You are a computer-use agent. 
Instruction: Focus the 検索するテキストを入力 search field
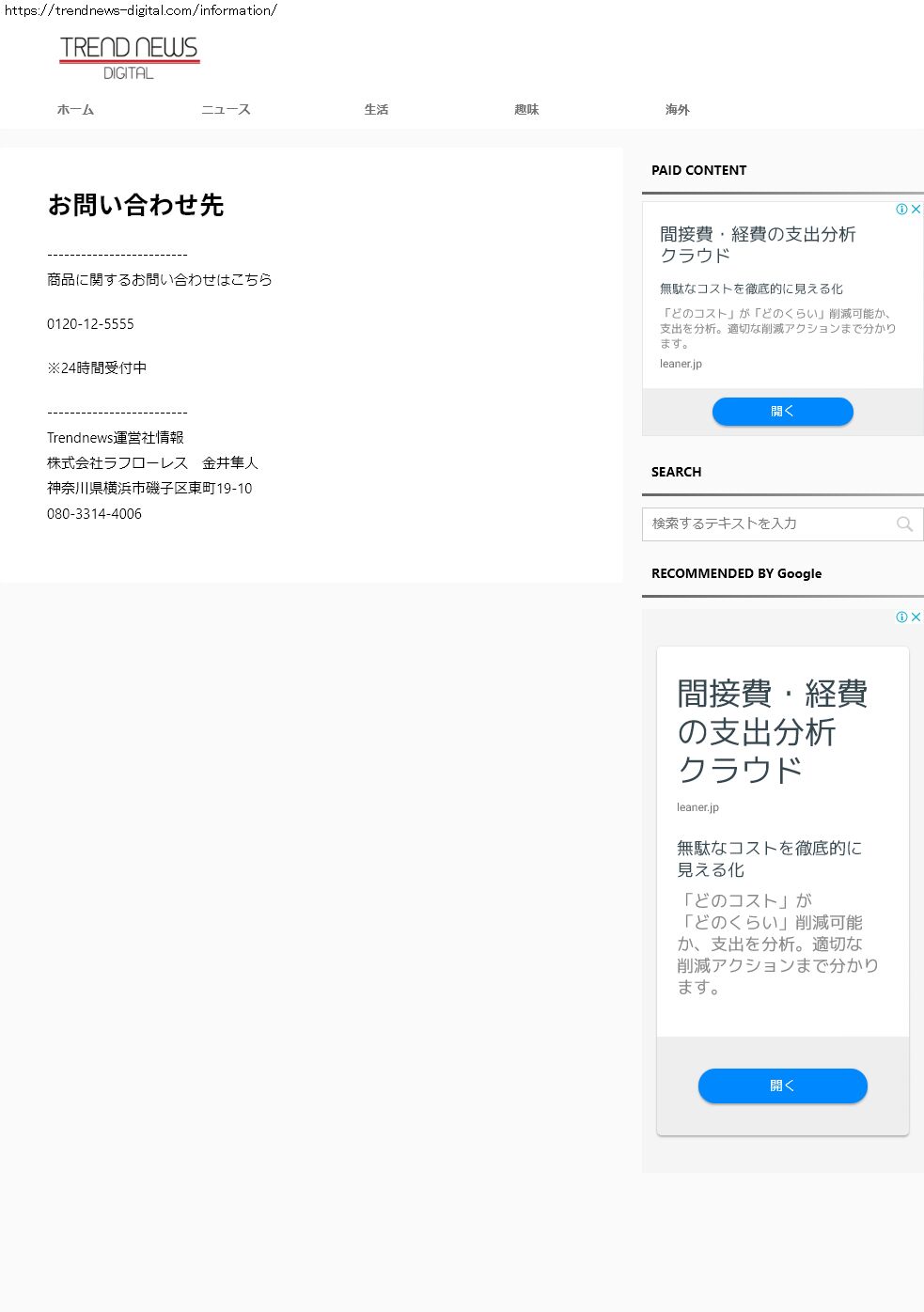[766, 523]
